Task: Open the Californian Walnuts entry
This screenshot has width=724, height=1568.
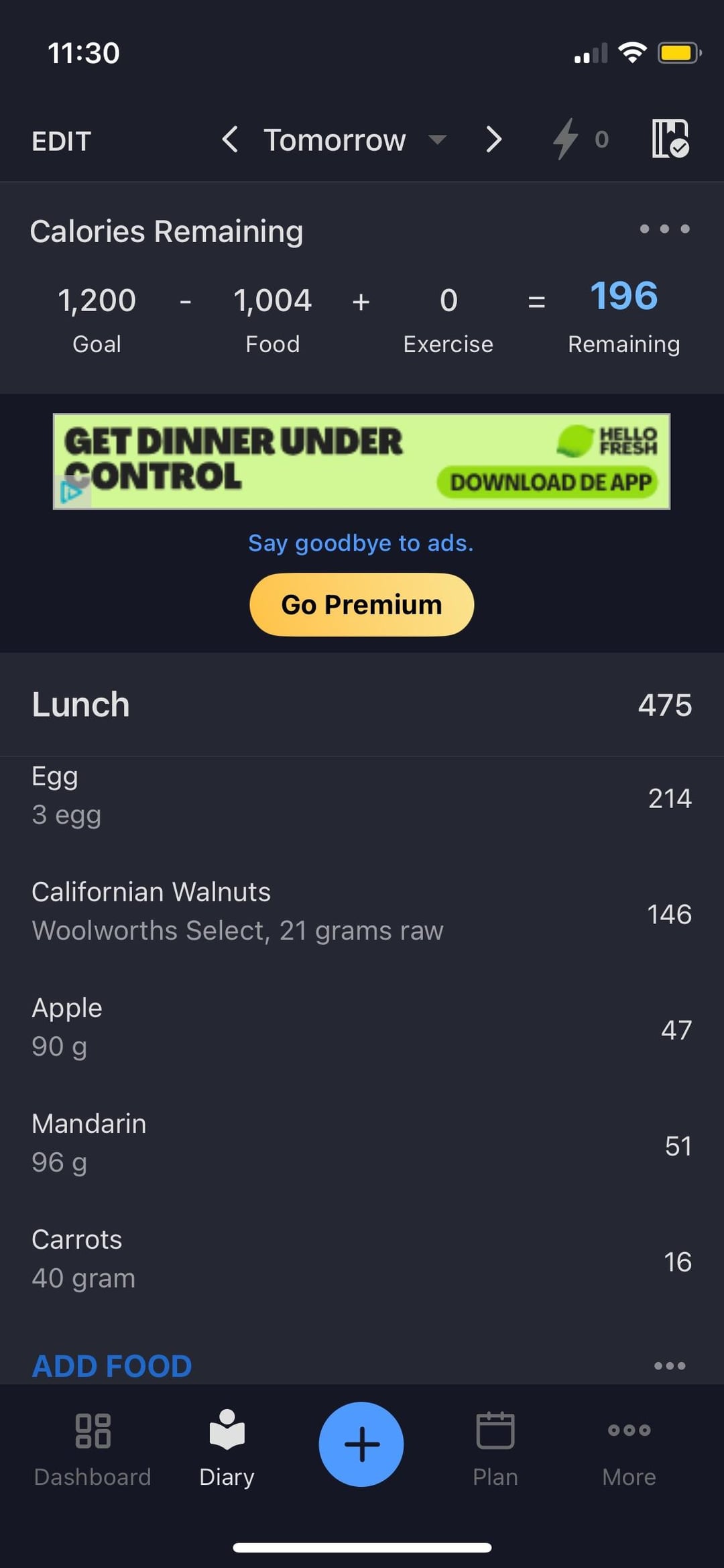Action: pos(361,911)
